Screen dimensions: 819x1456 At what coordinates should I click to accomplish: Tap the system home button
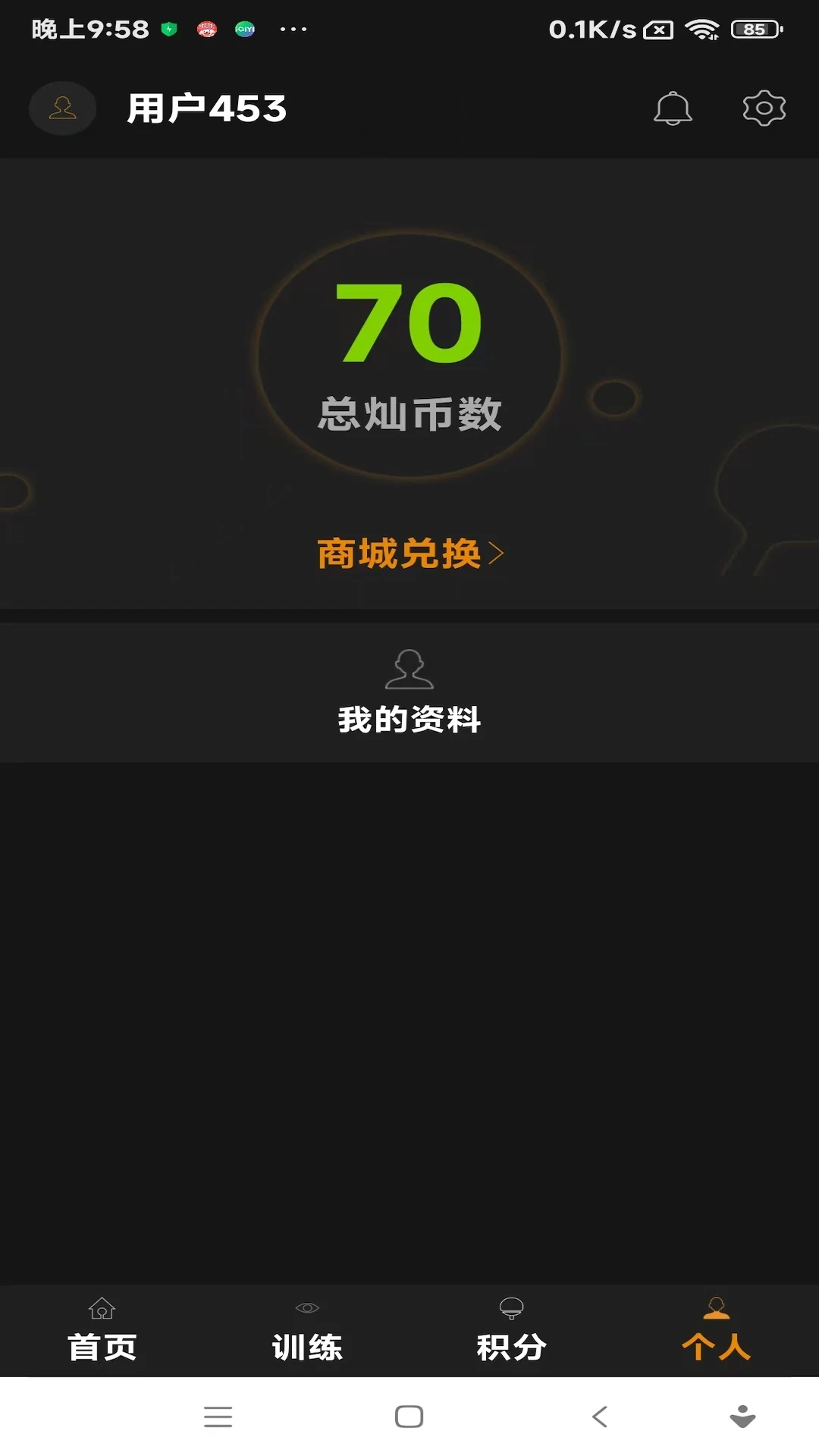409,1417
